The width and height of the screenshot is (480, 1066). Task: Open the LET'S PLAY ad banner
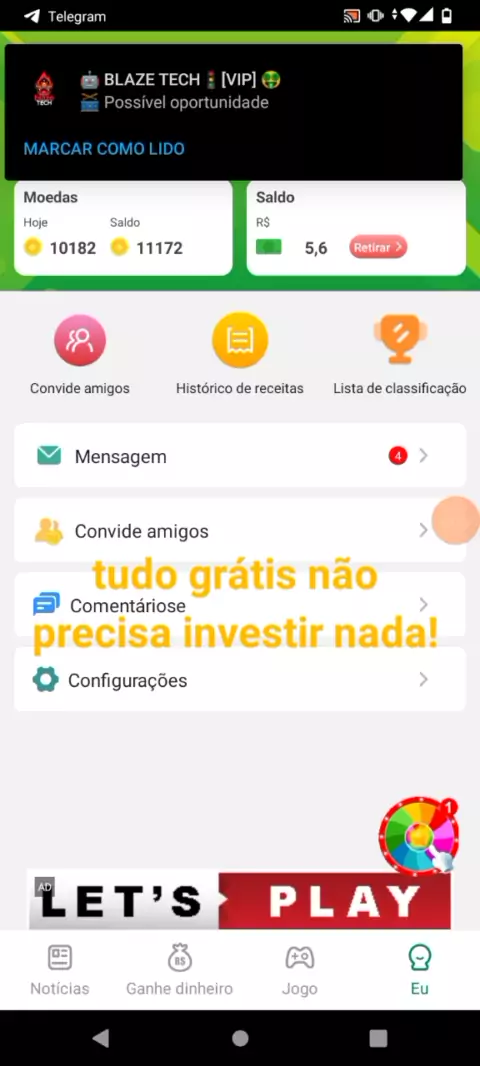pyautogui.click(x=239, y=901)
